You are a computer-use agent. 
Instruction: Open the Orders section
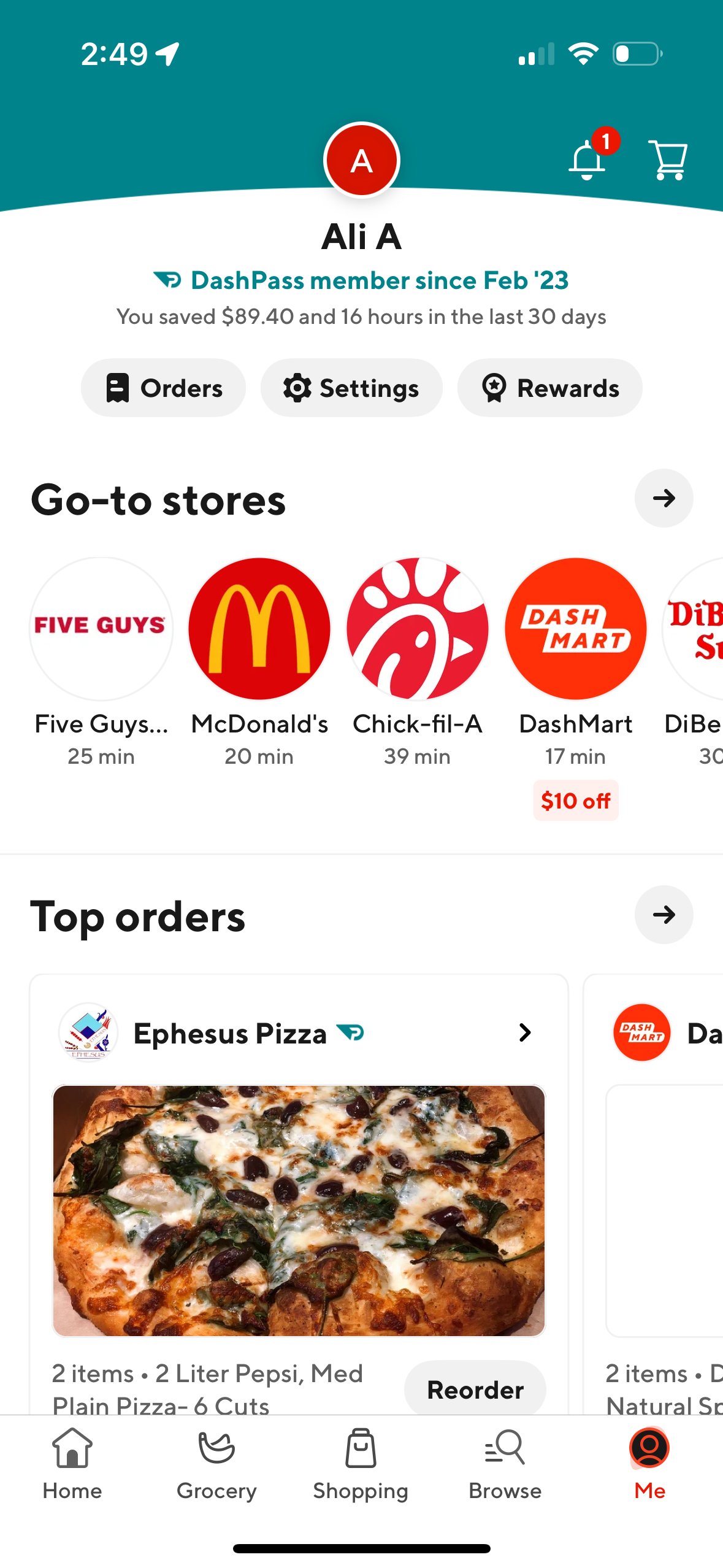tap(163, 387)
